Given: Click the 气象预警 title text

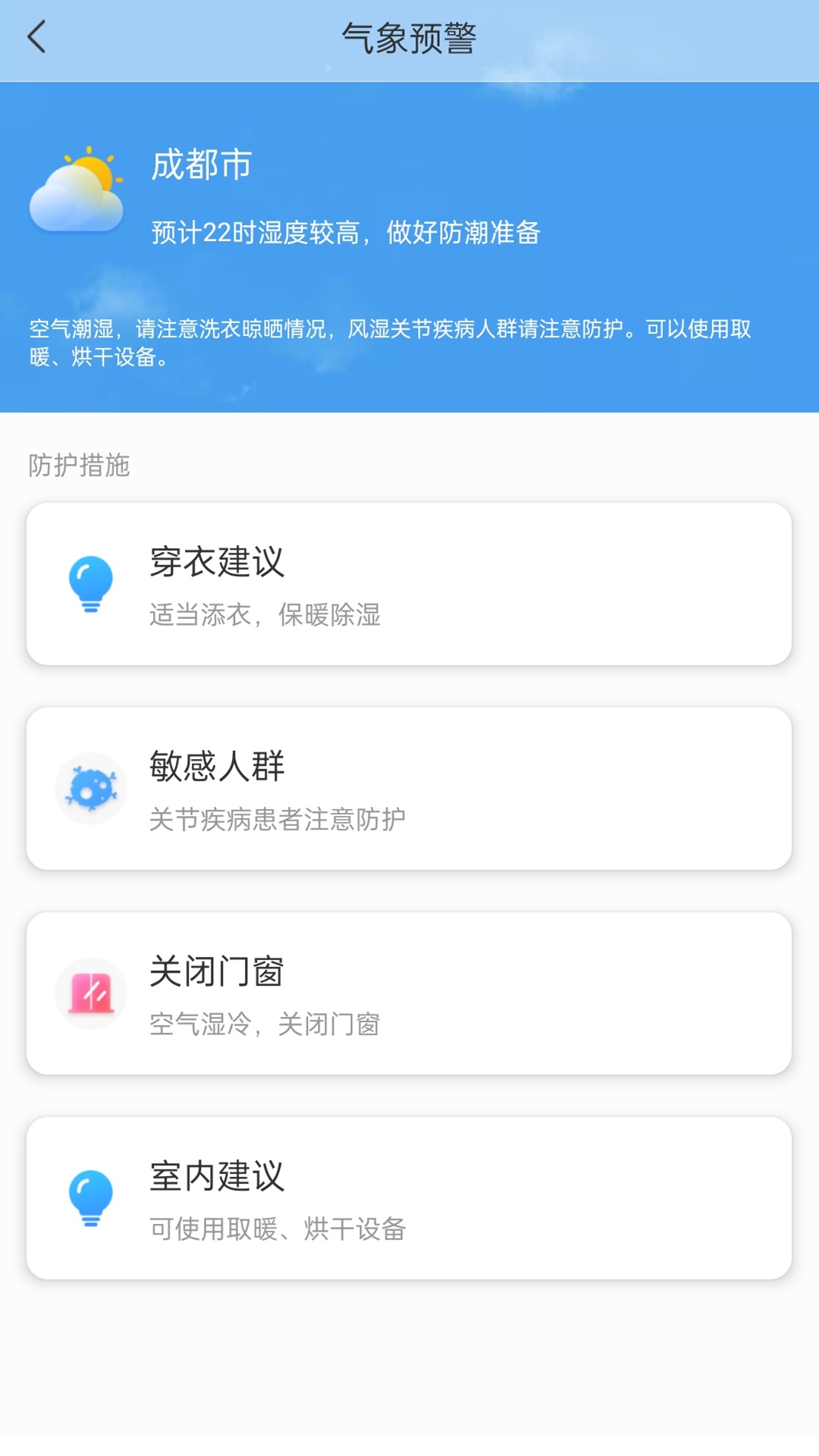Looking at the screenshot, I should pyautogui.click(x=409, y=34).
